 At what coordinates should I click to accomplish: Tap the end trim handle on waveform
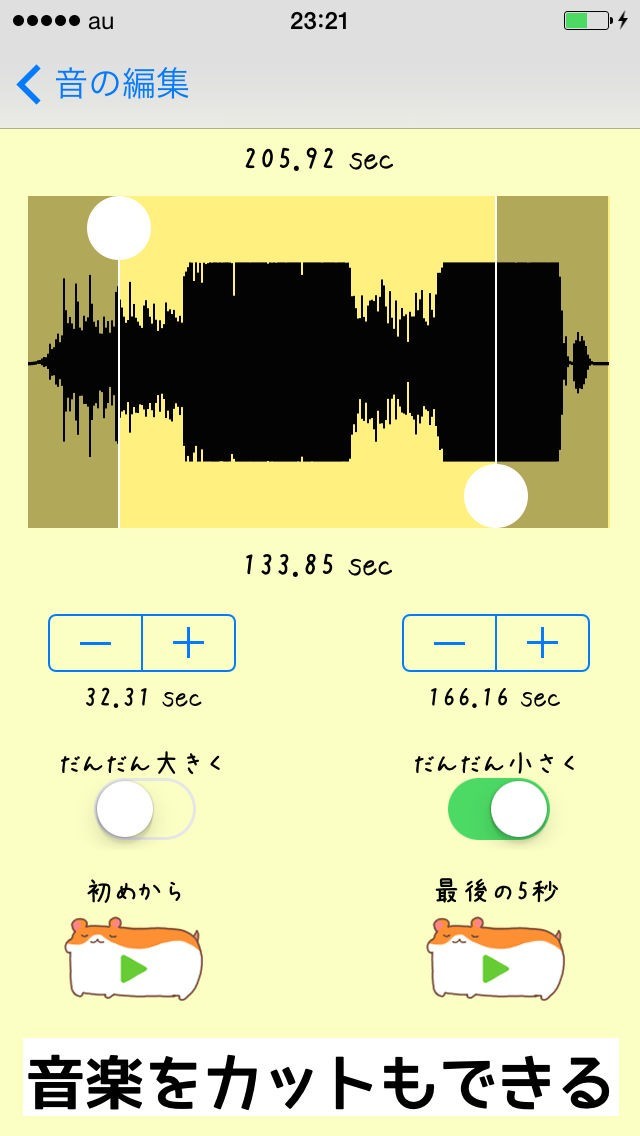496,495
